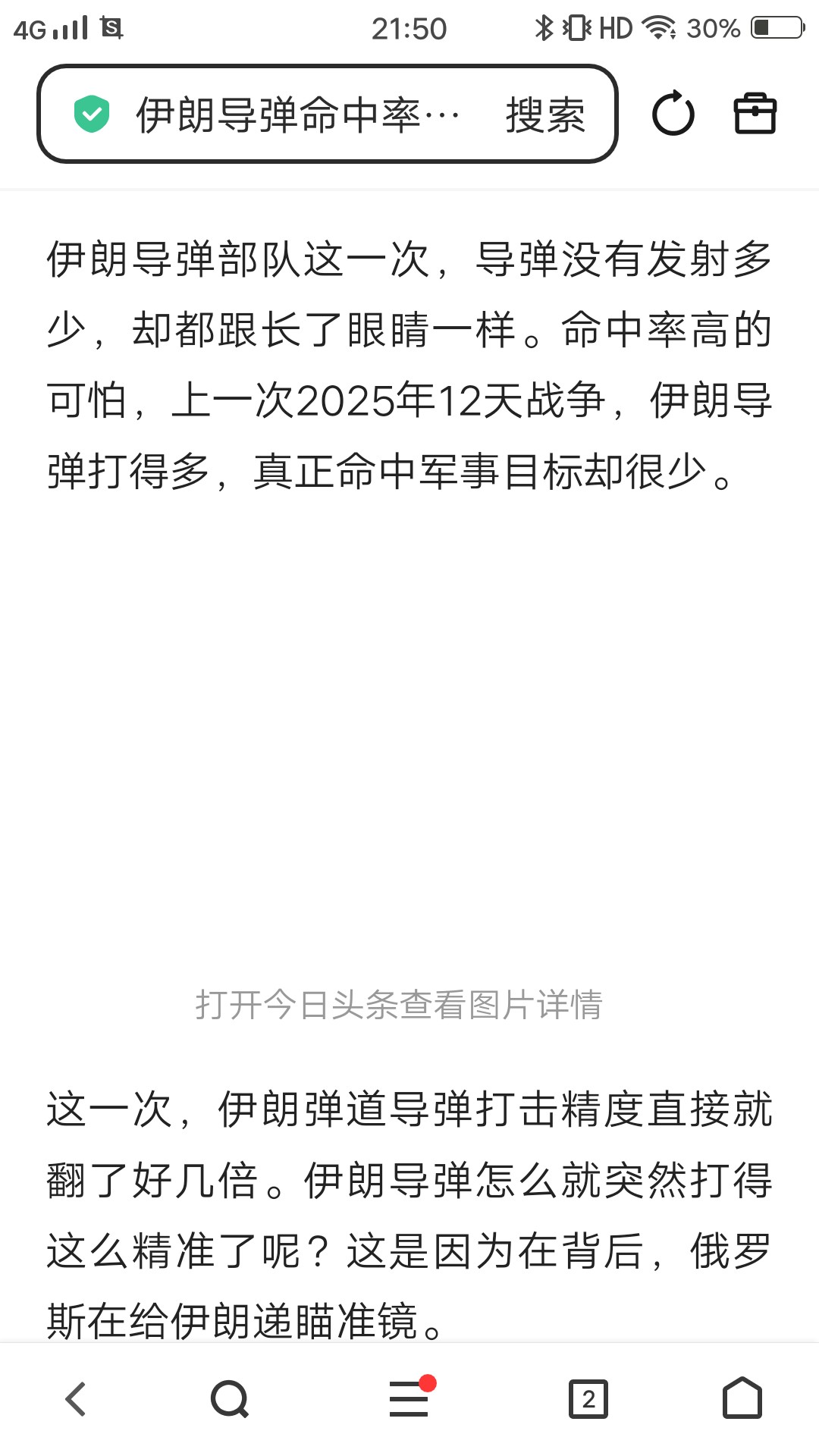This screenshot has height=1456, width=819.
Task: Open the tab switcher showing 2 tabs
Action: click(x=587, y=1399)
